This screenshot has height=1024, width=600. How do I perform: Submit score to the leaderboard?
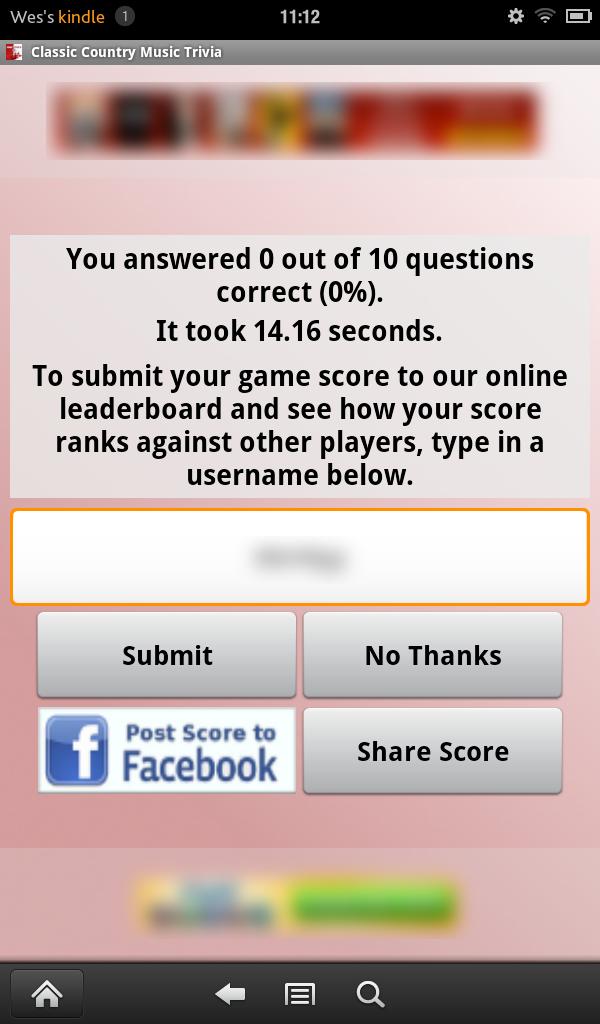pos(167,655)
